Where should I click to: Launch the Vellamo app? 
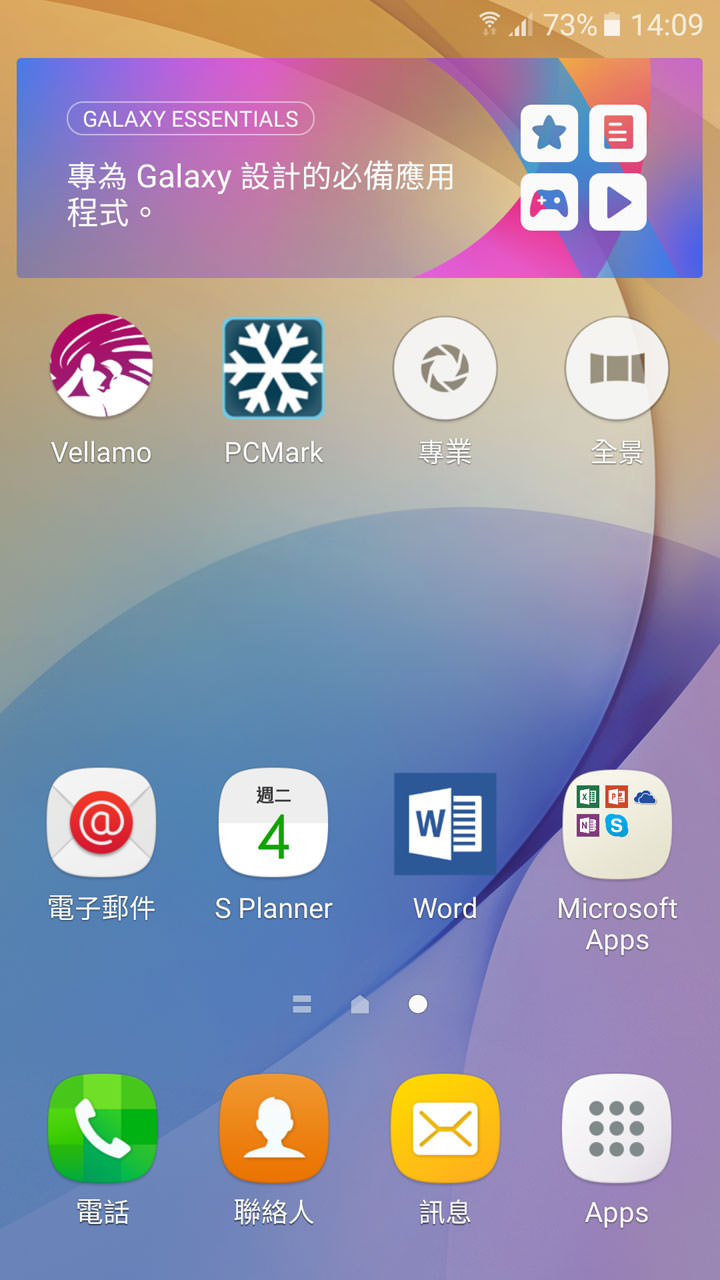(101, 367)
